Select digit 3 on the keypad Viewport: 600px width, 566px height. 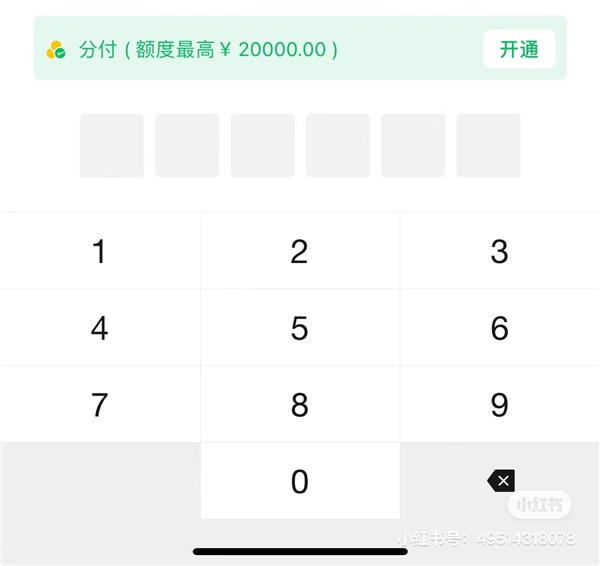tap(499, 251)
